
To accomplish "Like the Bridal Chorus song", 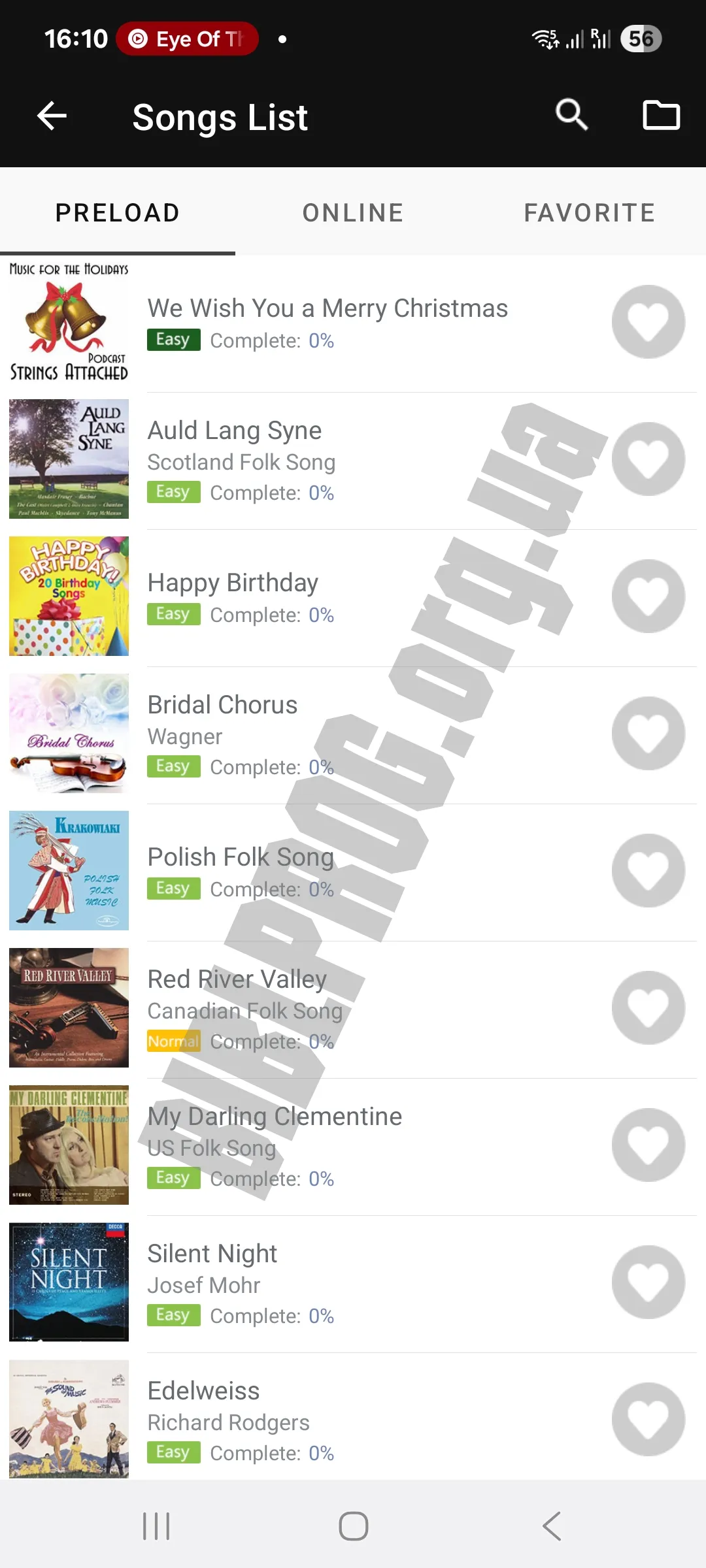I will click(x=648, y=733).
